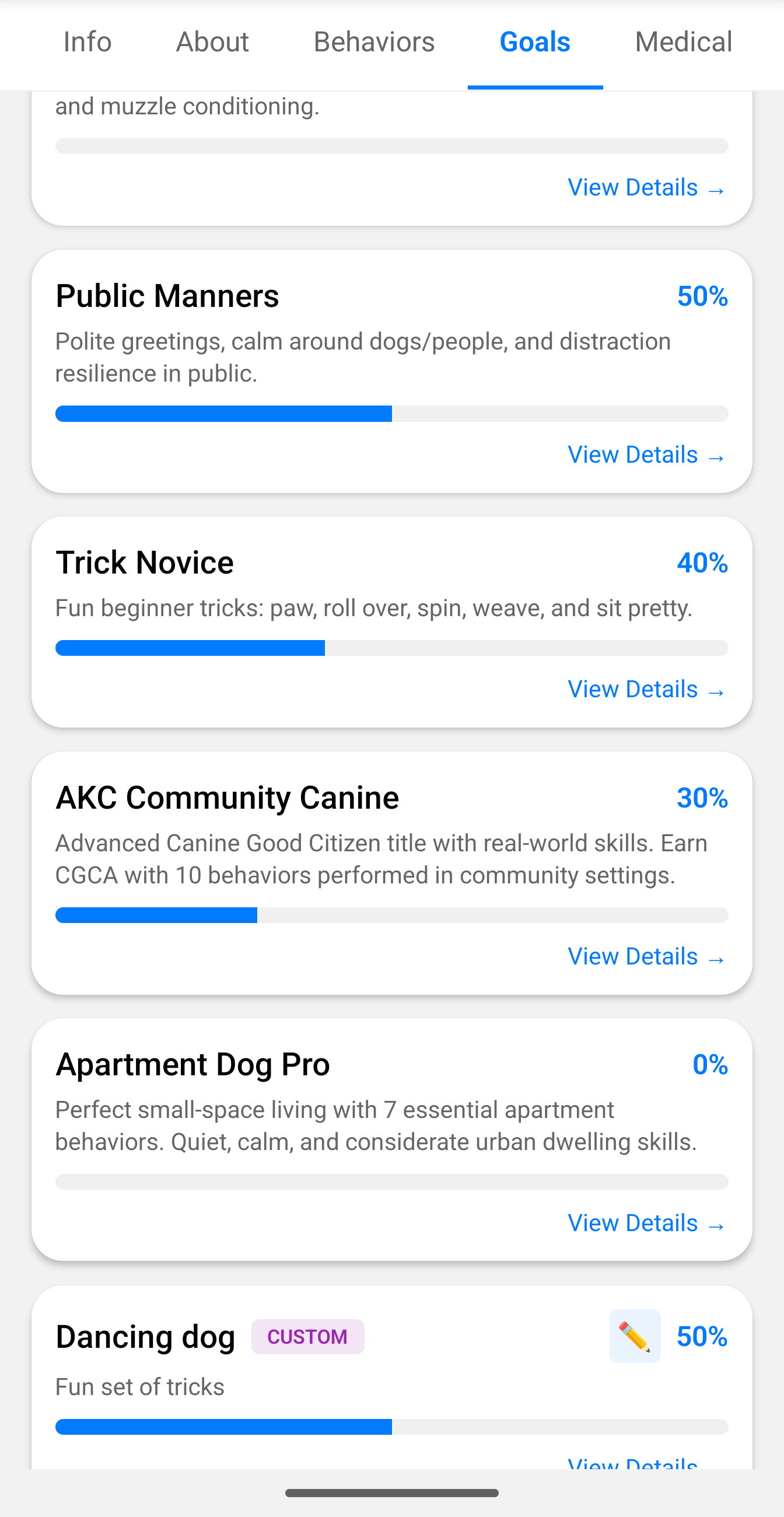
Task: Click the pencil icon to edit Dancing dog goal
Action: (635, 1337)
